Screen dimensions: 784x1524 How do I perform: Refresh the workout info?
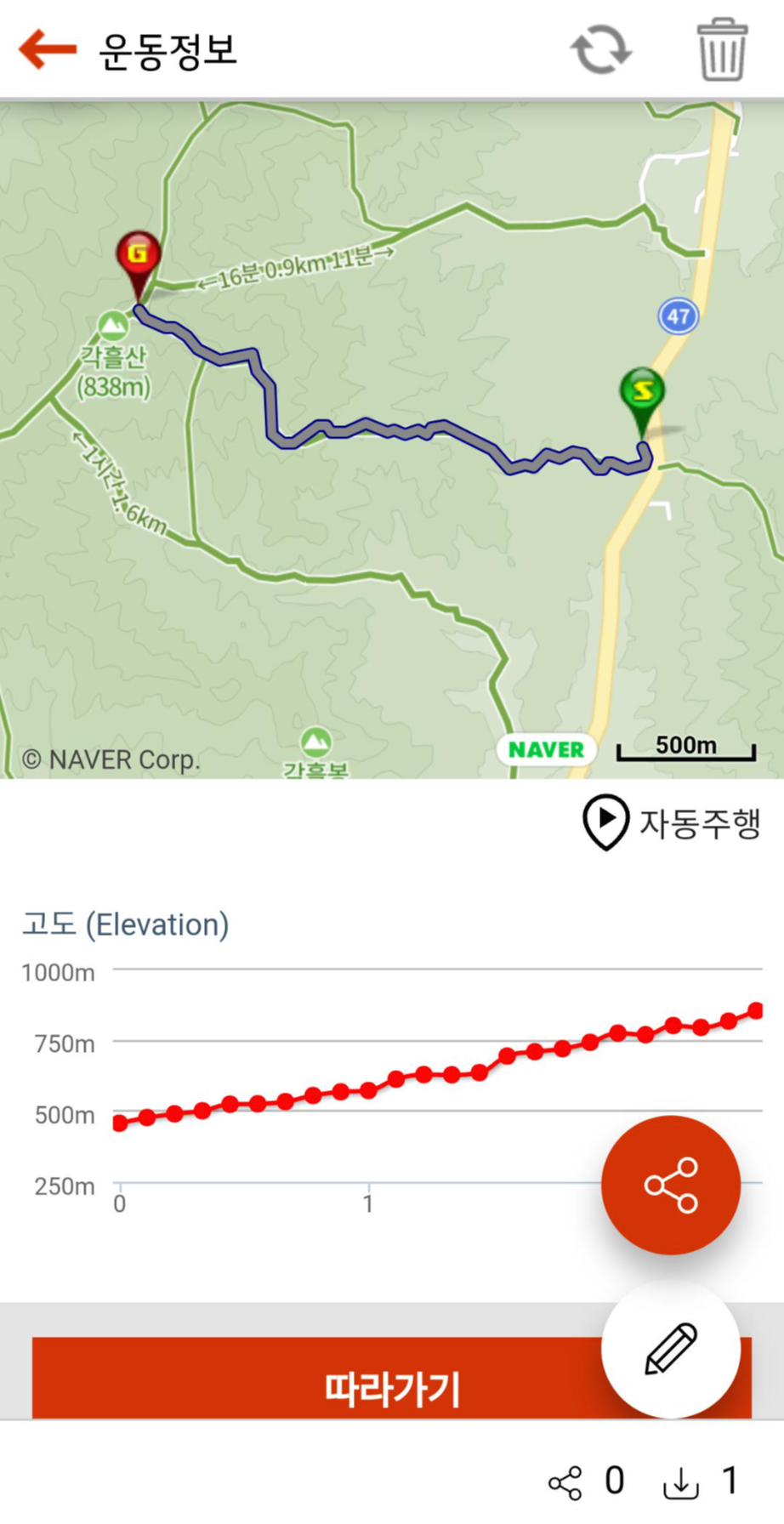[x=600, y=50]
